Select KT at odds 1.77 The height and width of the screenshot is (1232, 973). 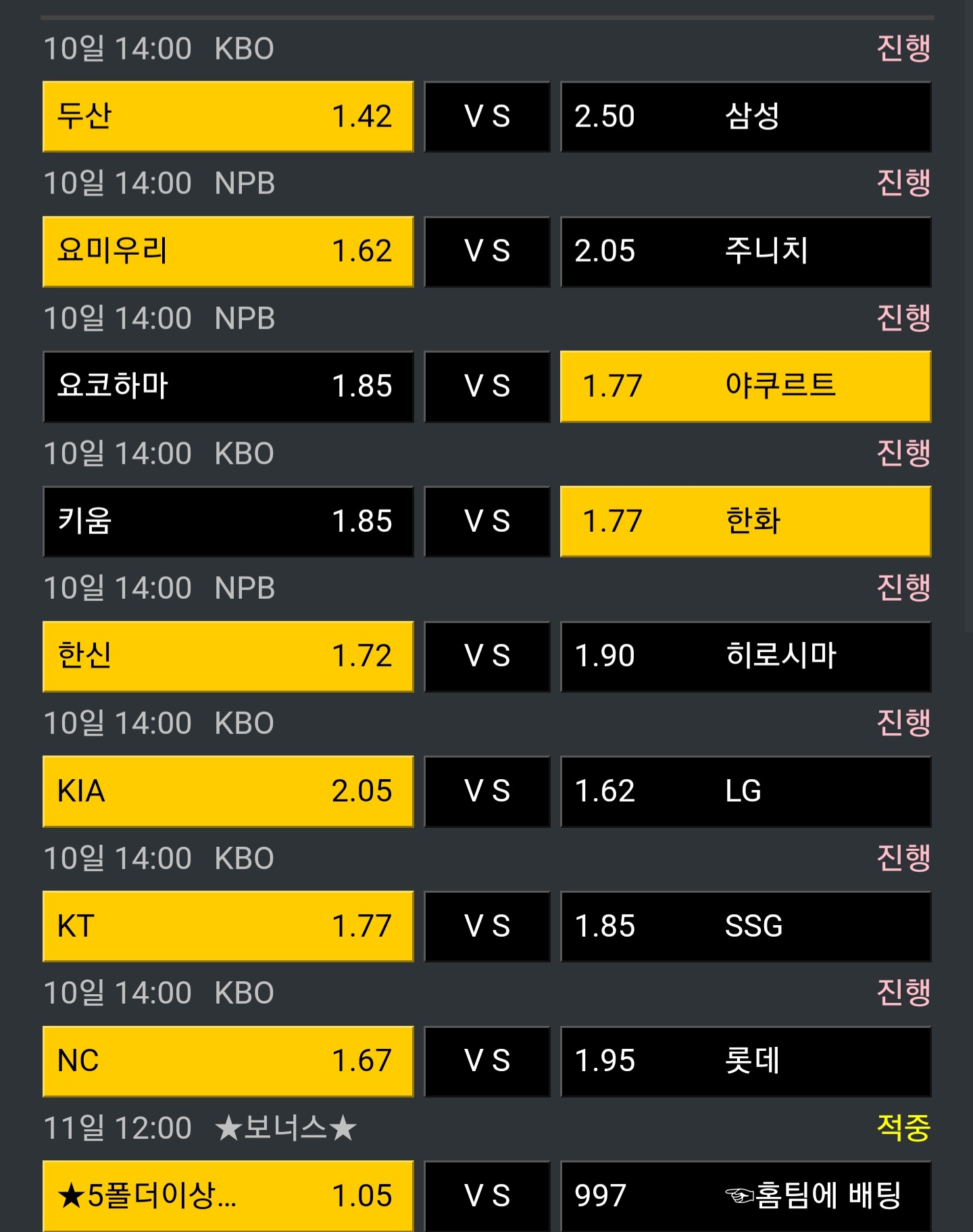point(228,927)
